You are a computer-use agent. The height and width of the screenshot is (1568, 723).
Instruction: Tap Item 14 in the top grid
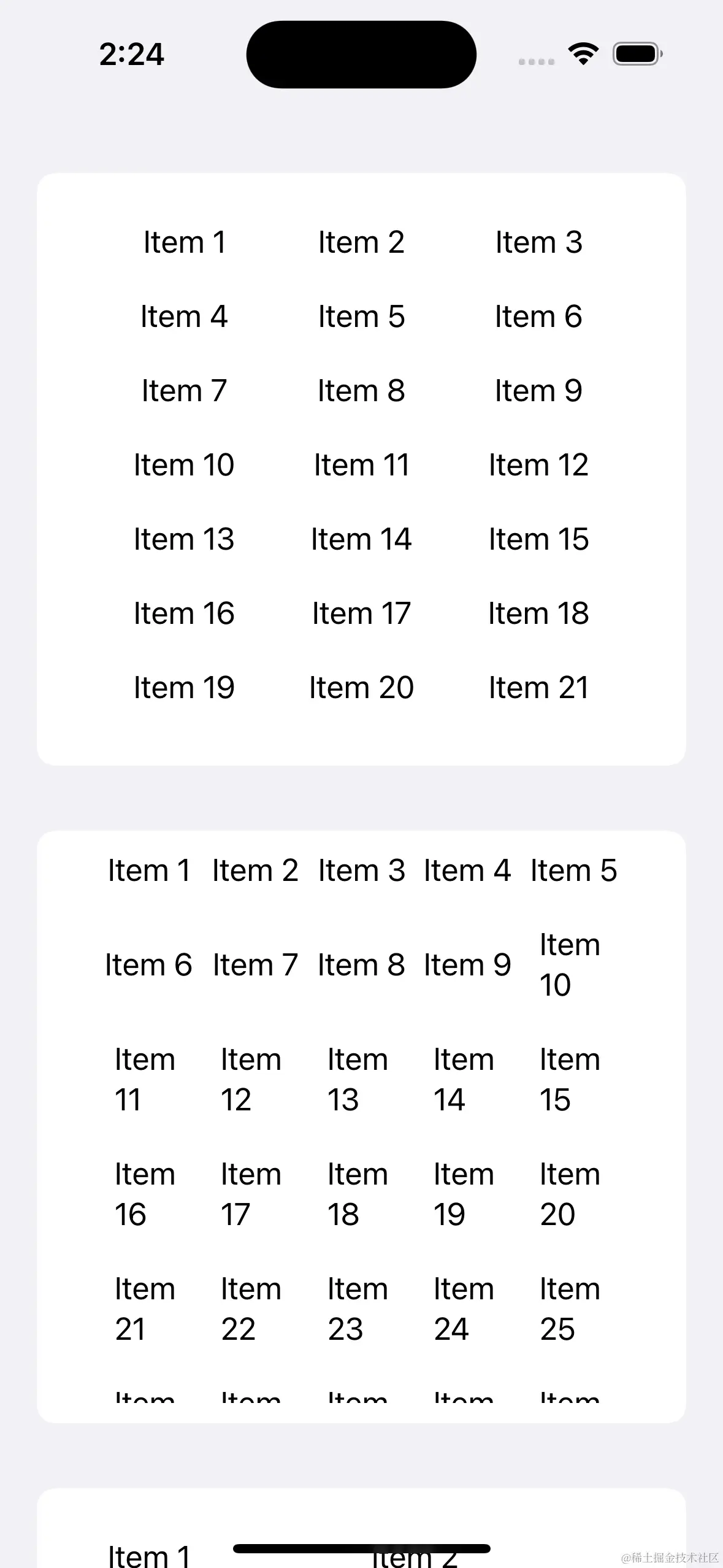tap(361, 539)
